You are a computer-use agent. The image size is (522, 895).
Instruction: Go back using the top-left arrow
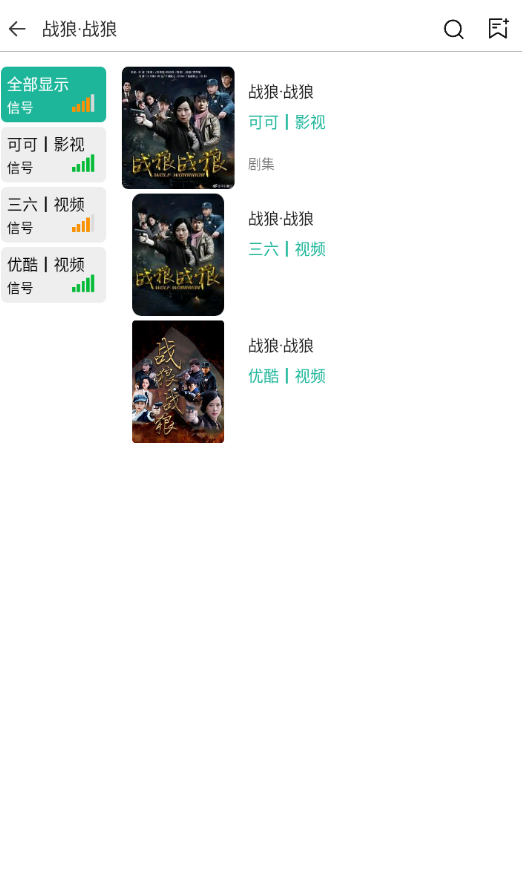click(17, 29)
